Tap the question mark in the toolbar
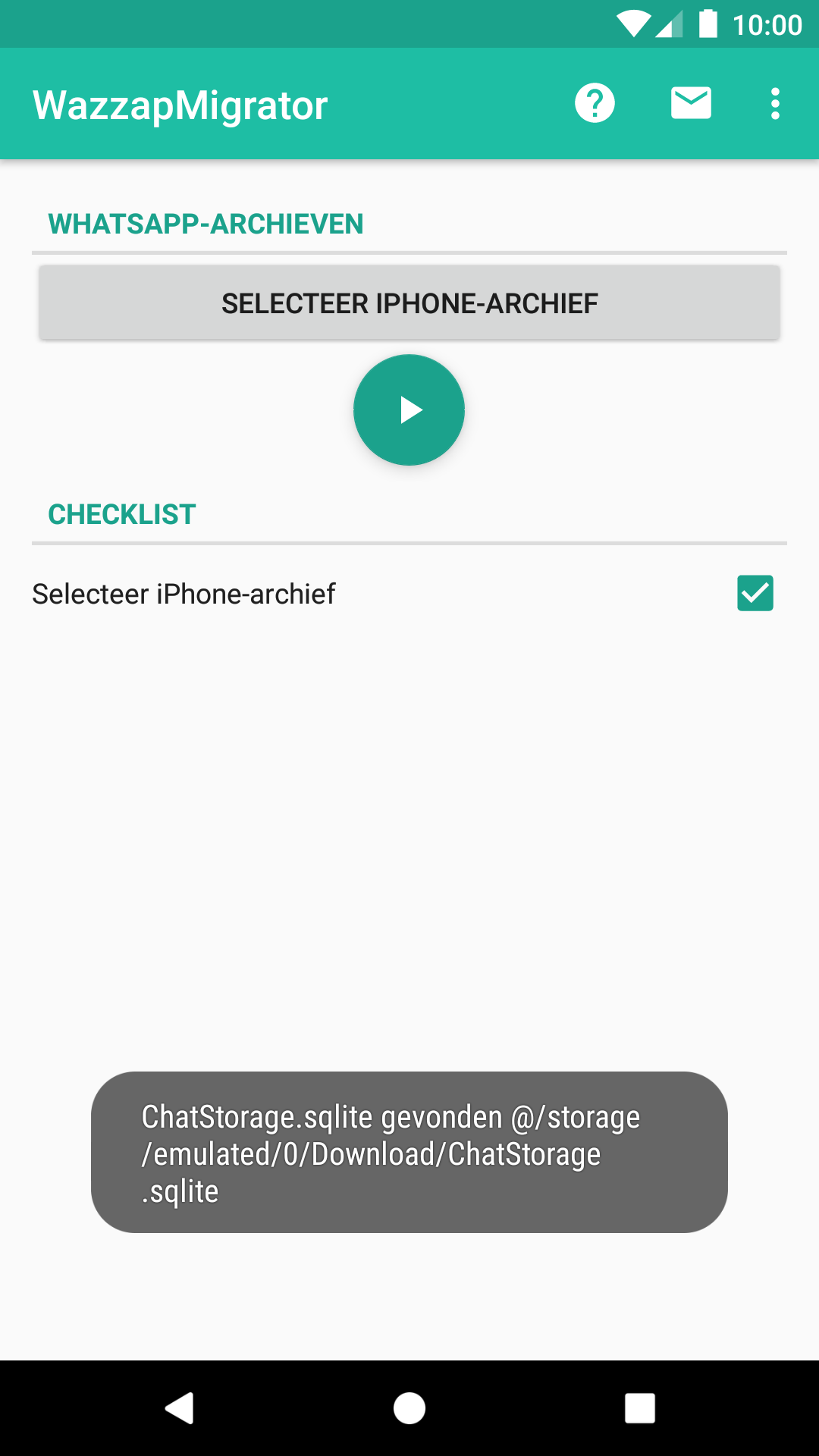The width and height of the screenshot is (819, 1456). point(595,103)
